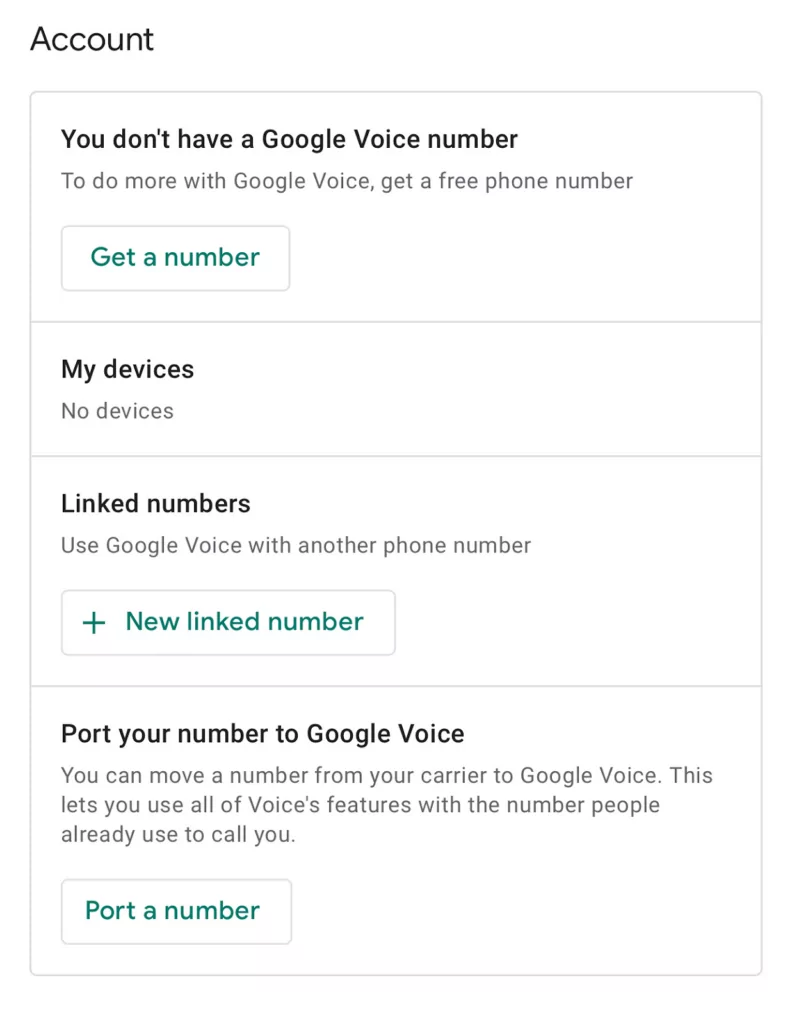
Task: Click 'Use Google Voice with another phone number' text
Action: (x=295, y=545)
